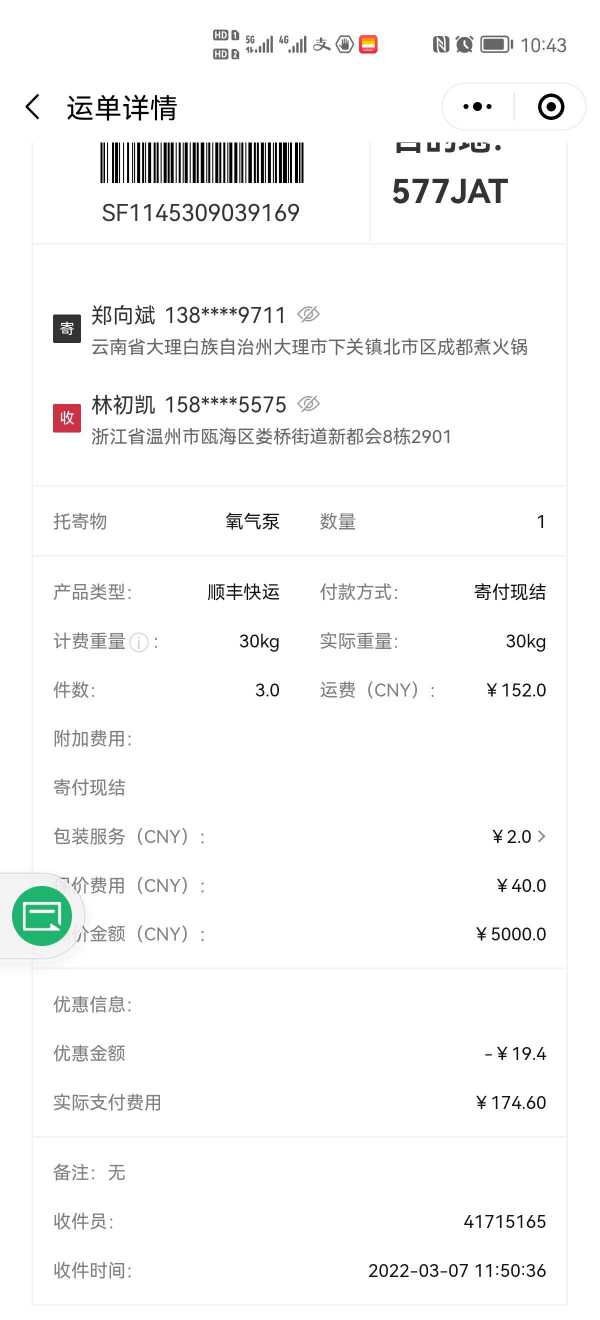Open the 计费重量 info icon
Image resolution: width=600 pixels, height=1320 pixels.
139,643
